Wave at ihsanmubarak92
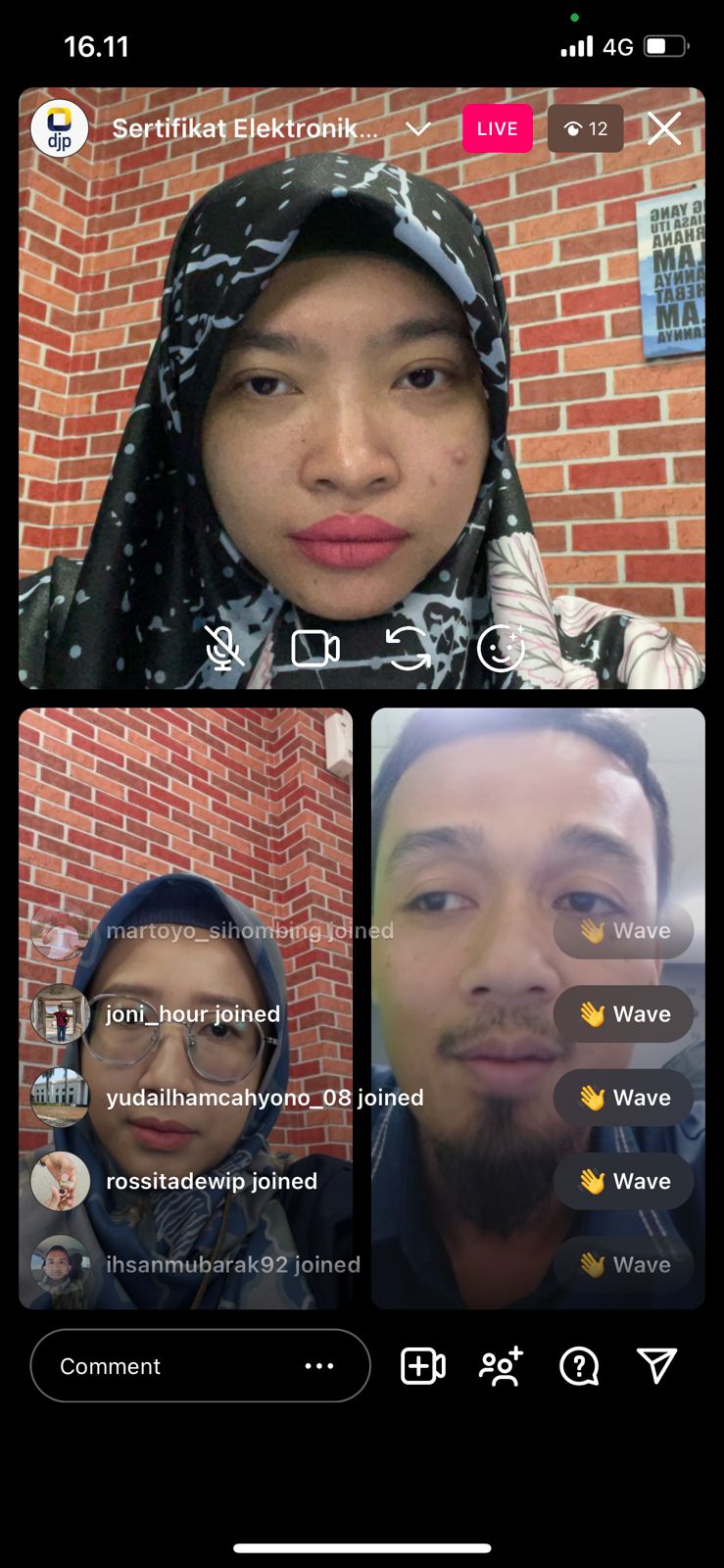This screenshot has width=724, height=1568. coord(623,1264)
